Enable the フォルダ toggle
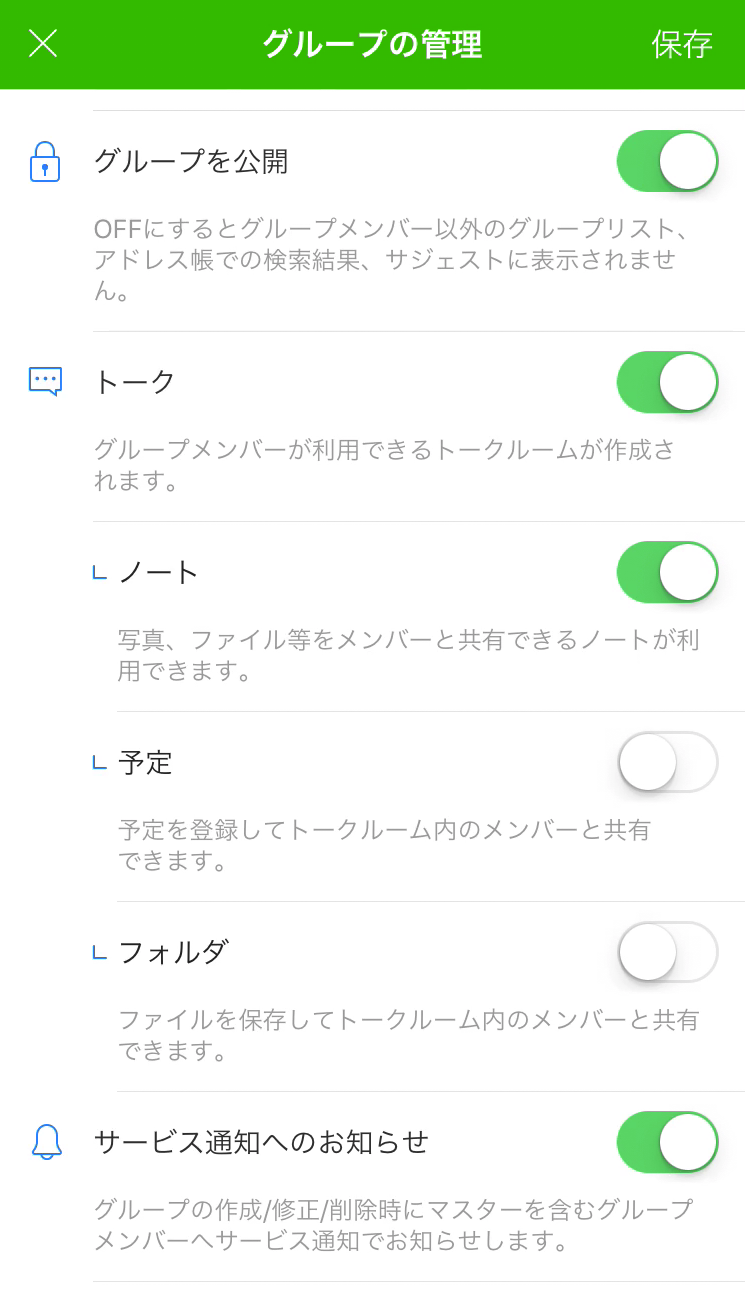This screenshot has height=1291, width=745. point(666,951)
